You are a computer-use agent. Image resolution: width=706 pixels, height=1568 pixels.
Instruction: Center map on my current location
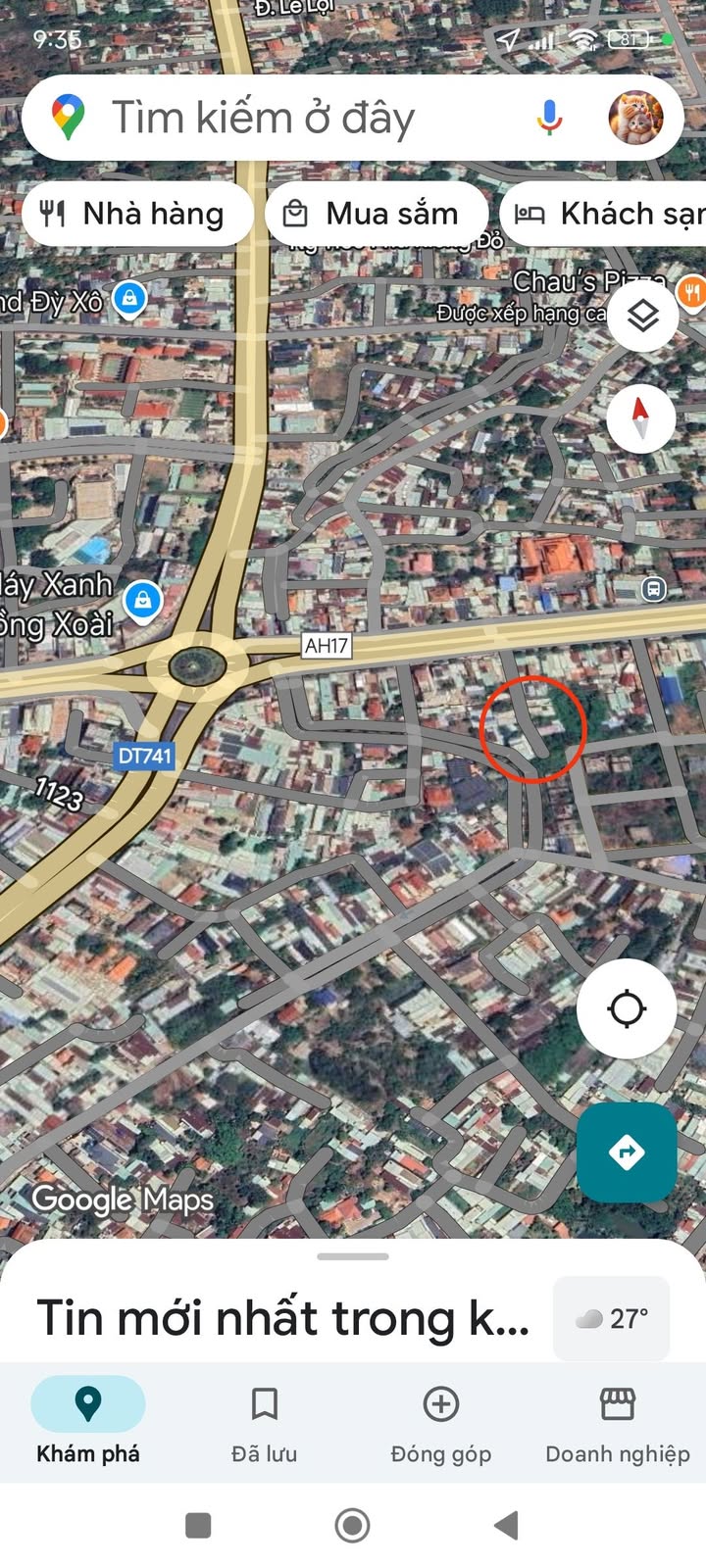pos(627,1008)
